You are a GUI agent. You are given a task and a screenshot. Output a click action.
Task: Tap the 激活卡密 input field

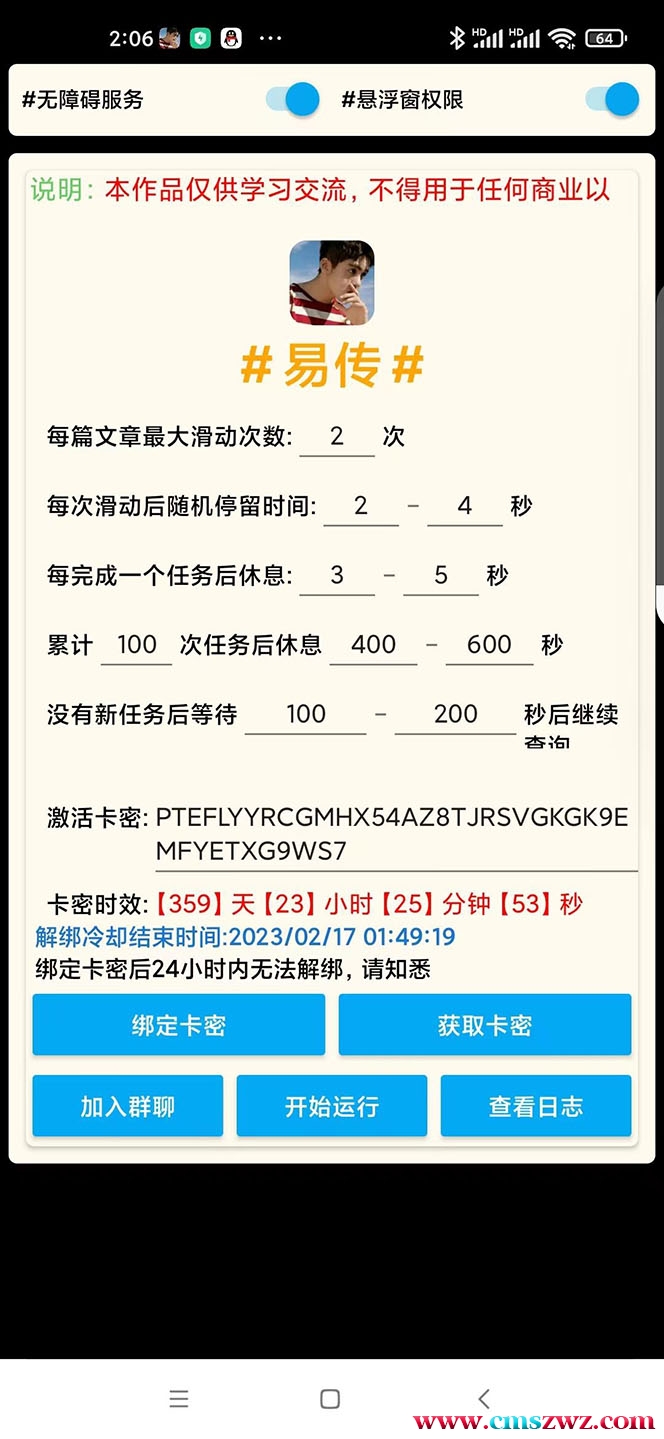393,835
